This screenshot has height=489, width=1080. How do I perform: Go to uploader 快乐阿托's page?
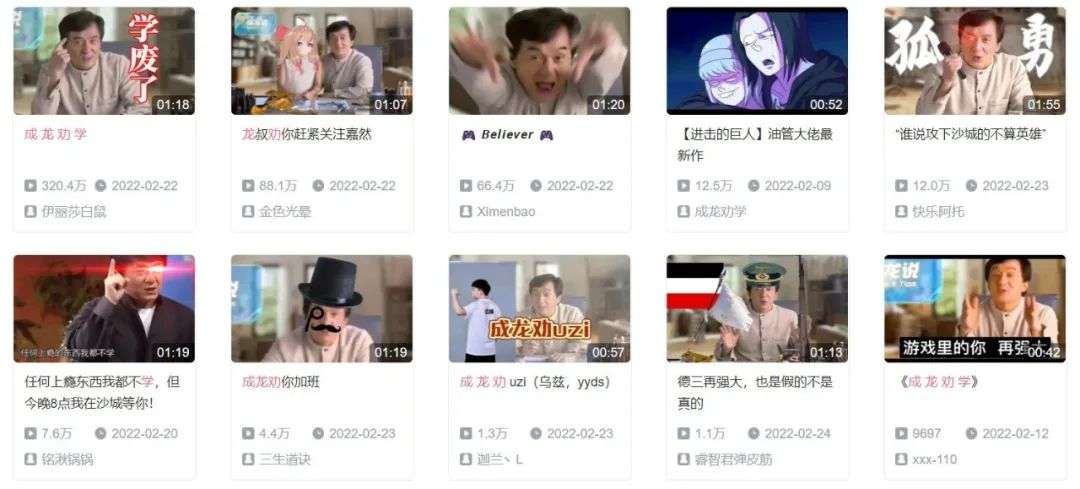point(938,212)
